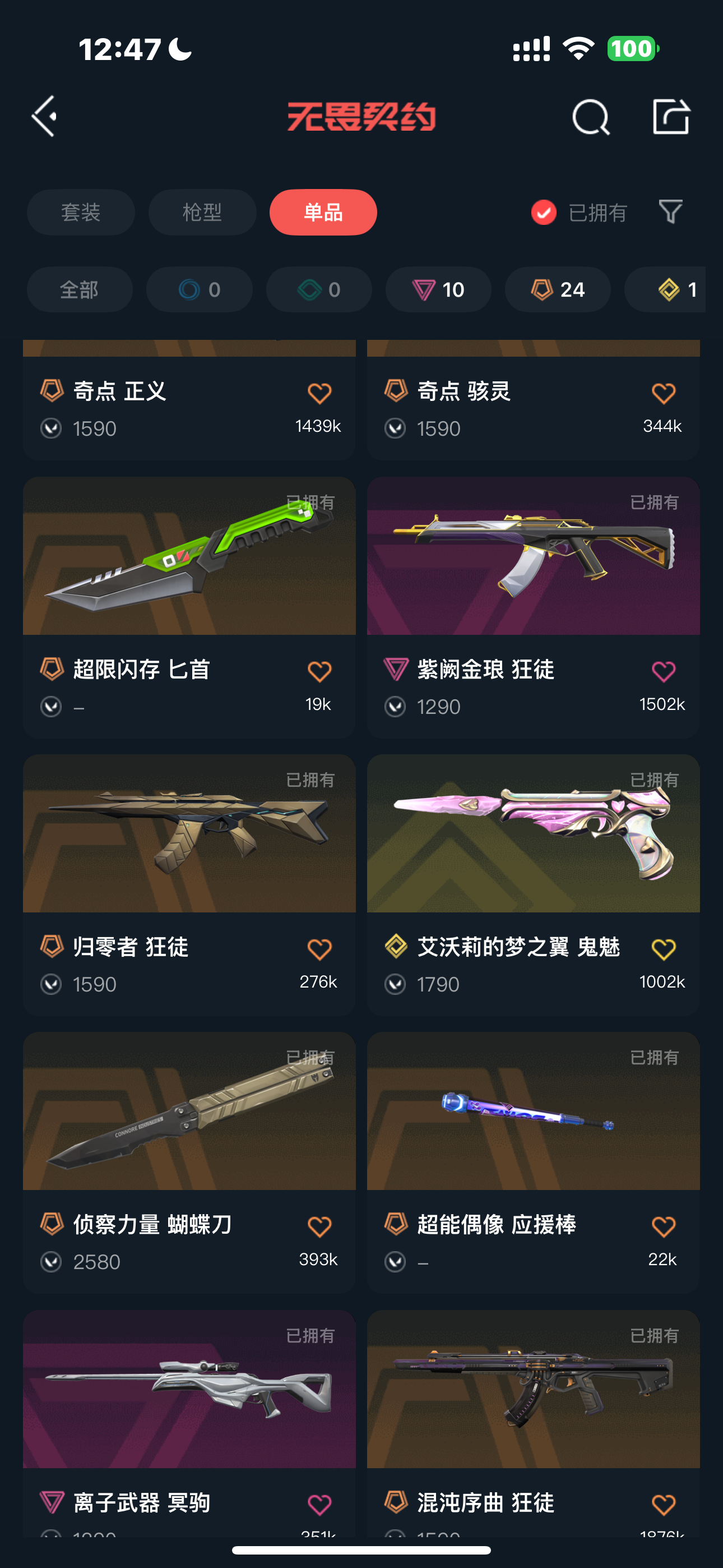
Task: Select the 全部 rarity chip
Action: tap(79, 290)
